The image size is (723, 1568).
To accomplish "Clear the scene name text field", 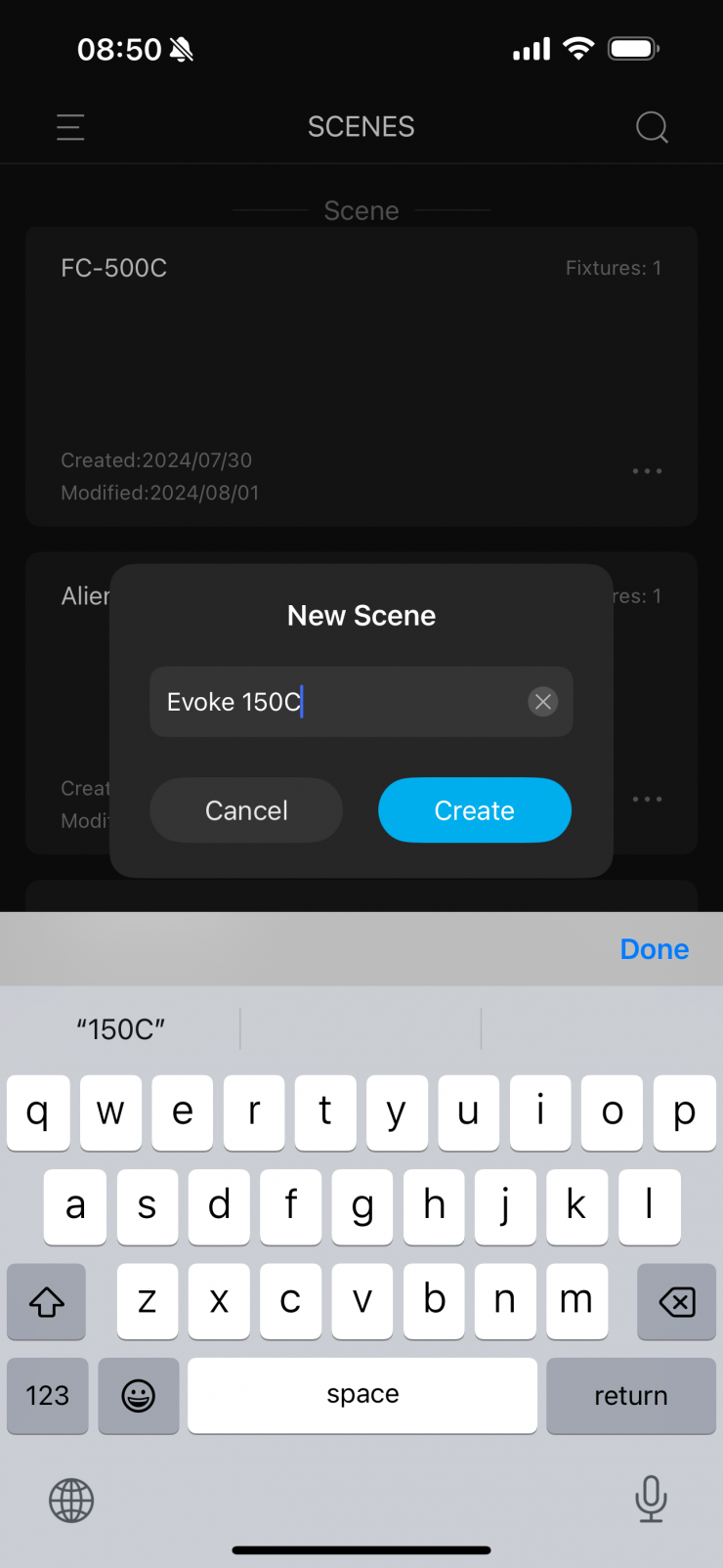I will click(x=543, y=701).
